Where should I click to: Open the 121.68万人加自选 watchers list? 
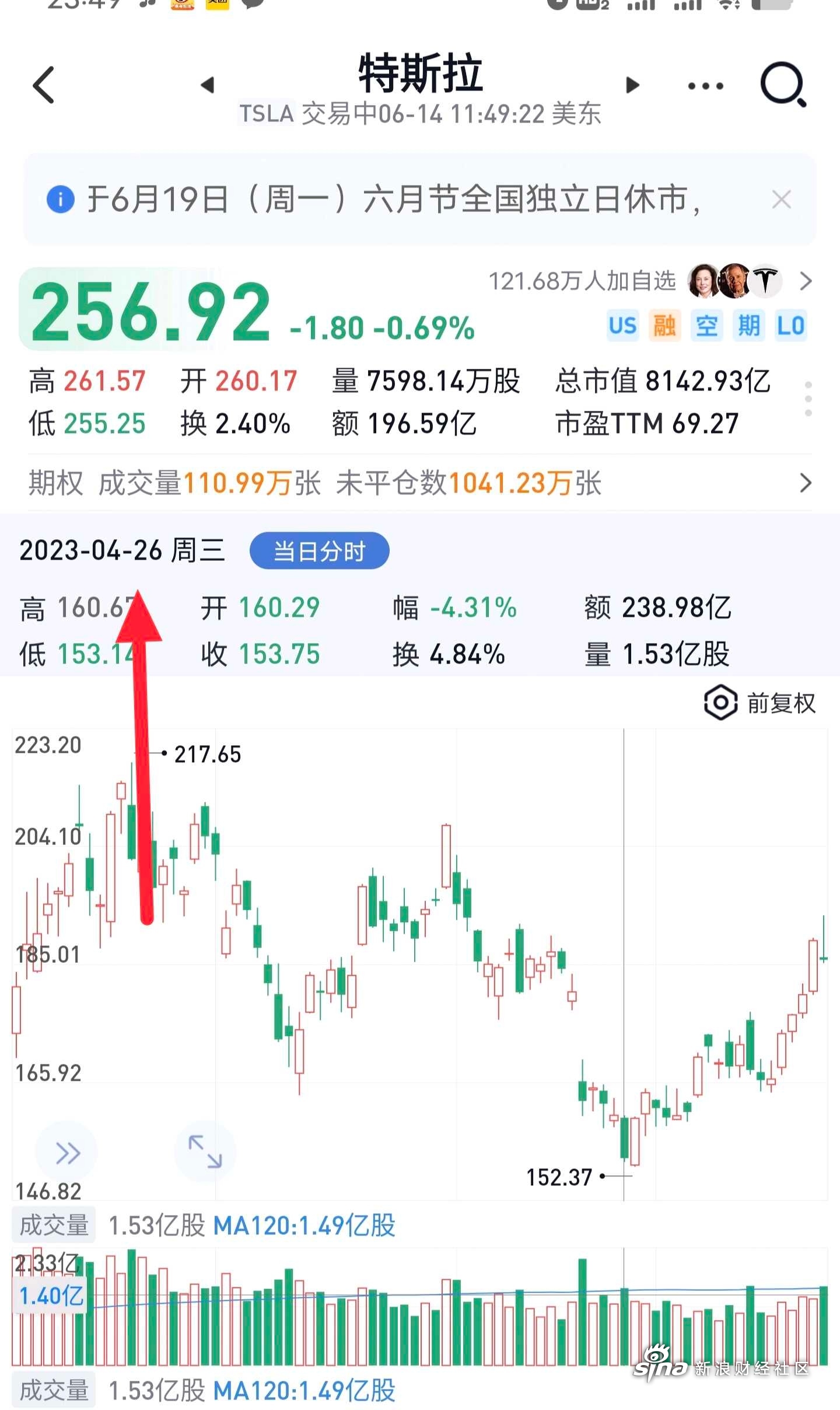650,281
